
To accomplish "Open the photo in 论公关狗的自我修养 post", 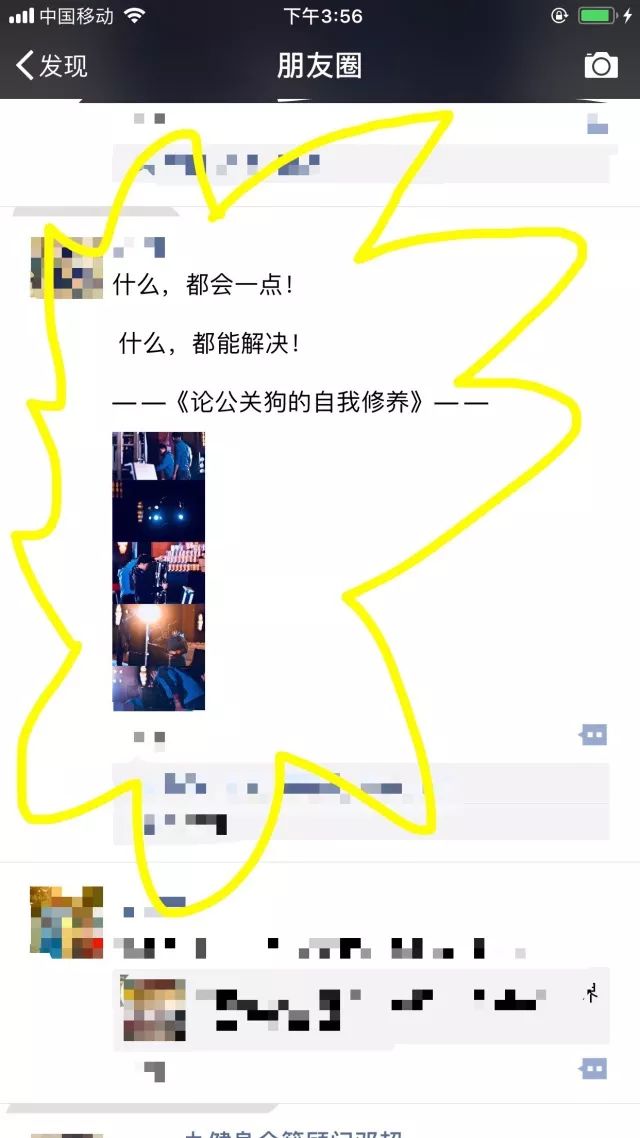I will click(158, 571).
